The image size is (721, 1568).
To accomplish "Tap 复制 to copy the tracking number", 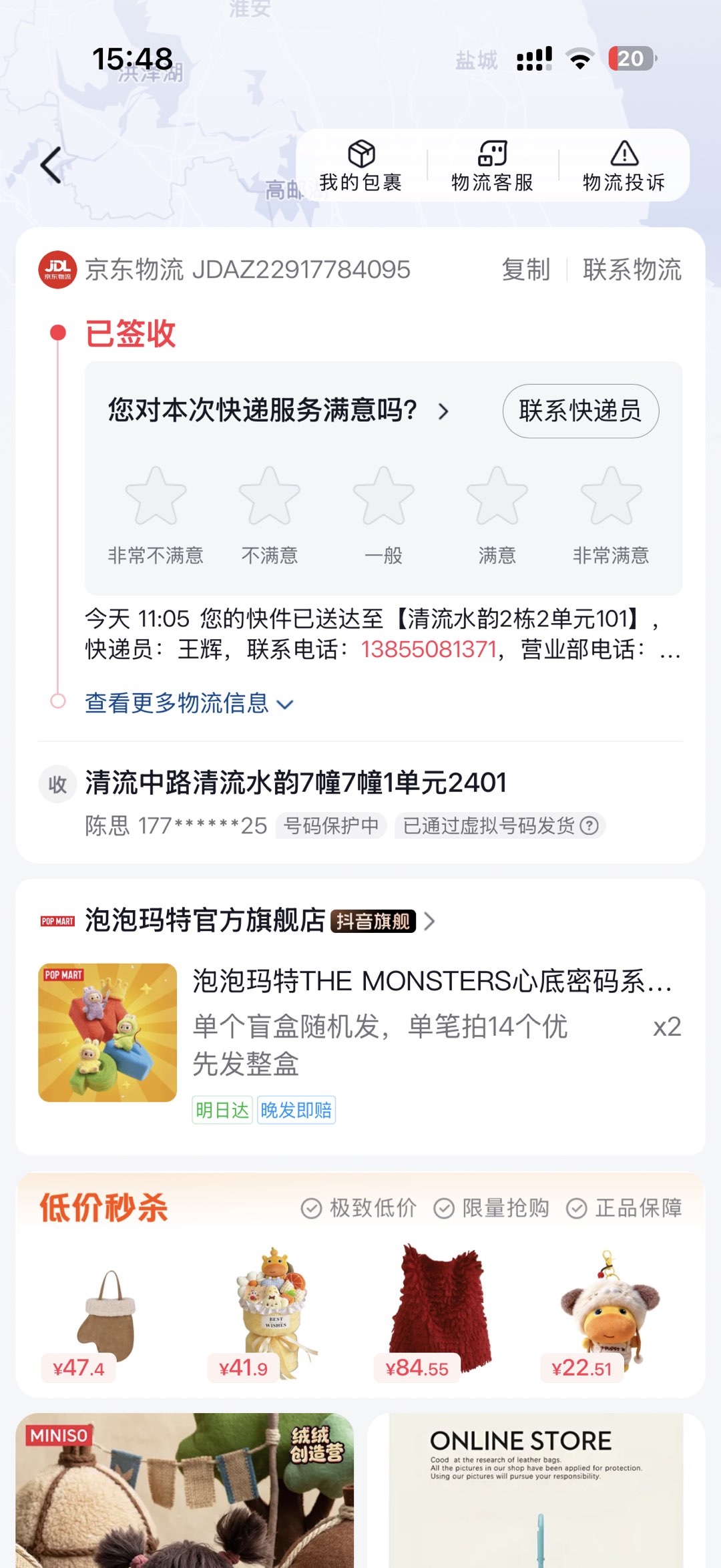I will coord(526,270).
